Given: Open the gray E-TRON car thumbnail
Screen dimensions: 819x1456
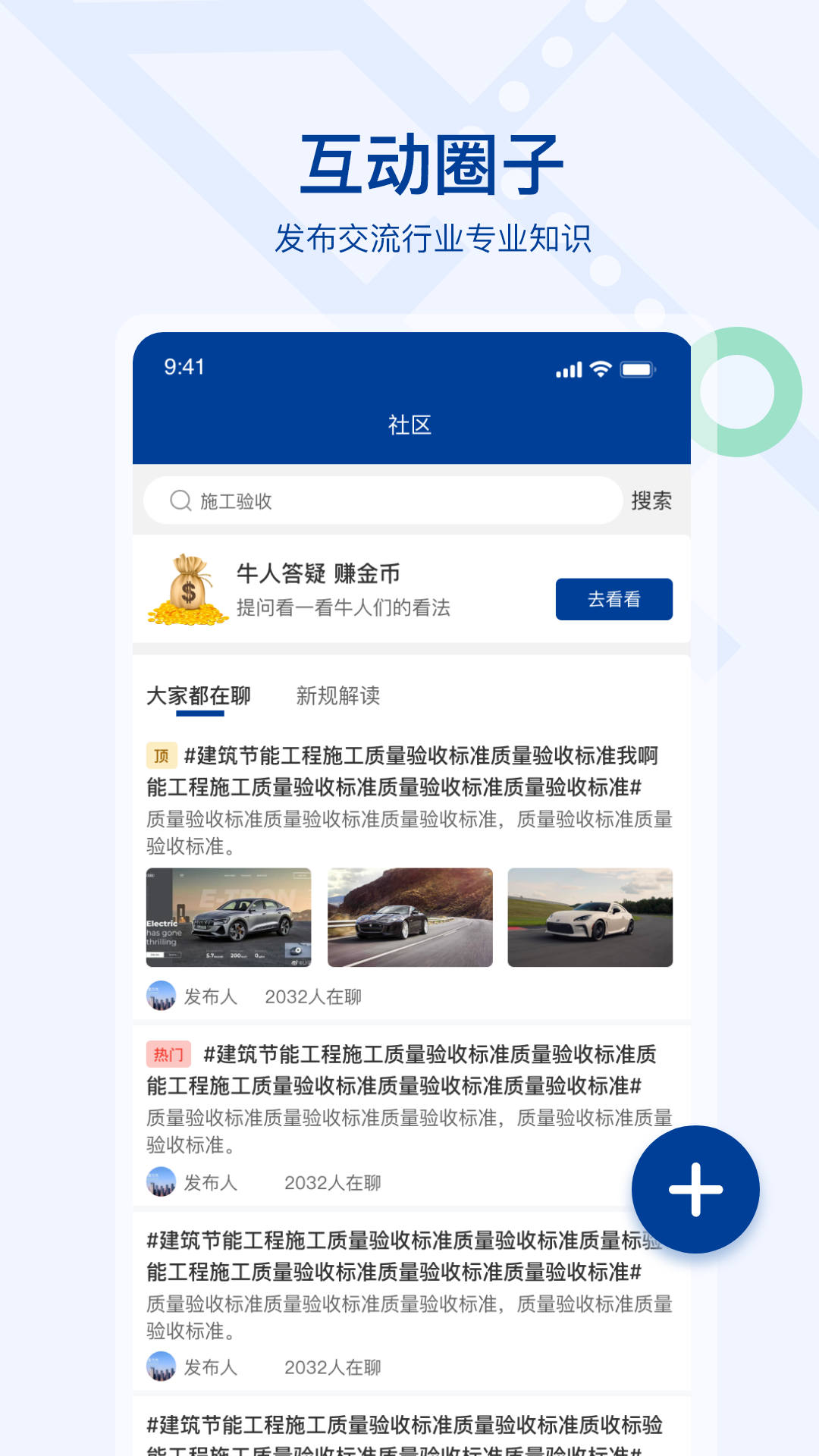Looking at the screenshot, I should coord(227,918).
